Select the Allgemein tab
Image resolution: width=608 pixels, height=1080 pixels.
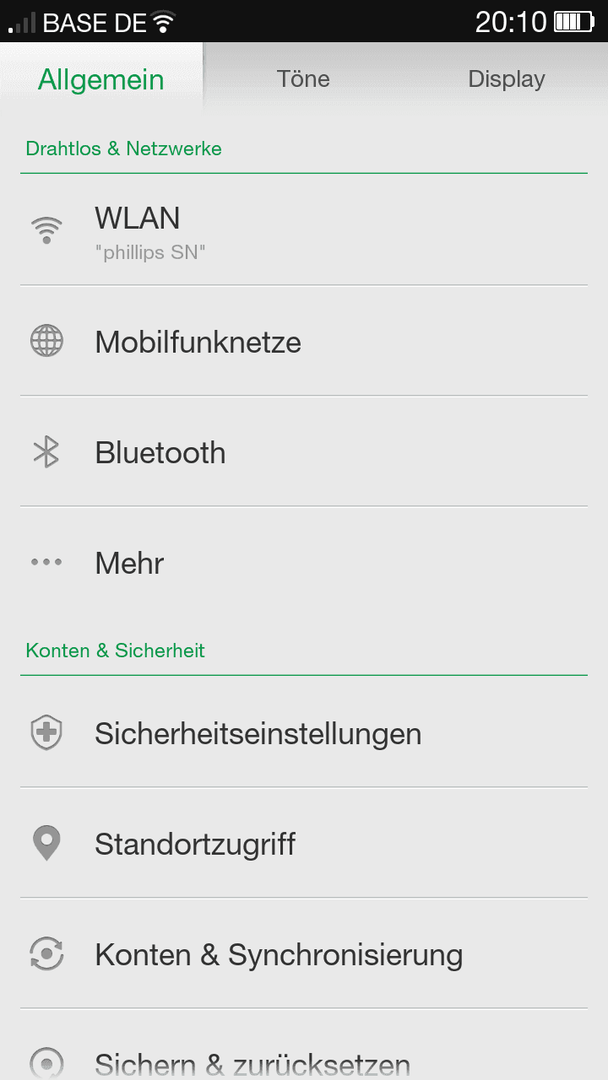[x=101, y=79]
